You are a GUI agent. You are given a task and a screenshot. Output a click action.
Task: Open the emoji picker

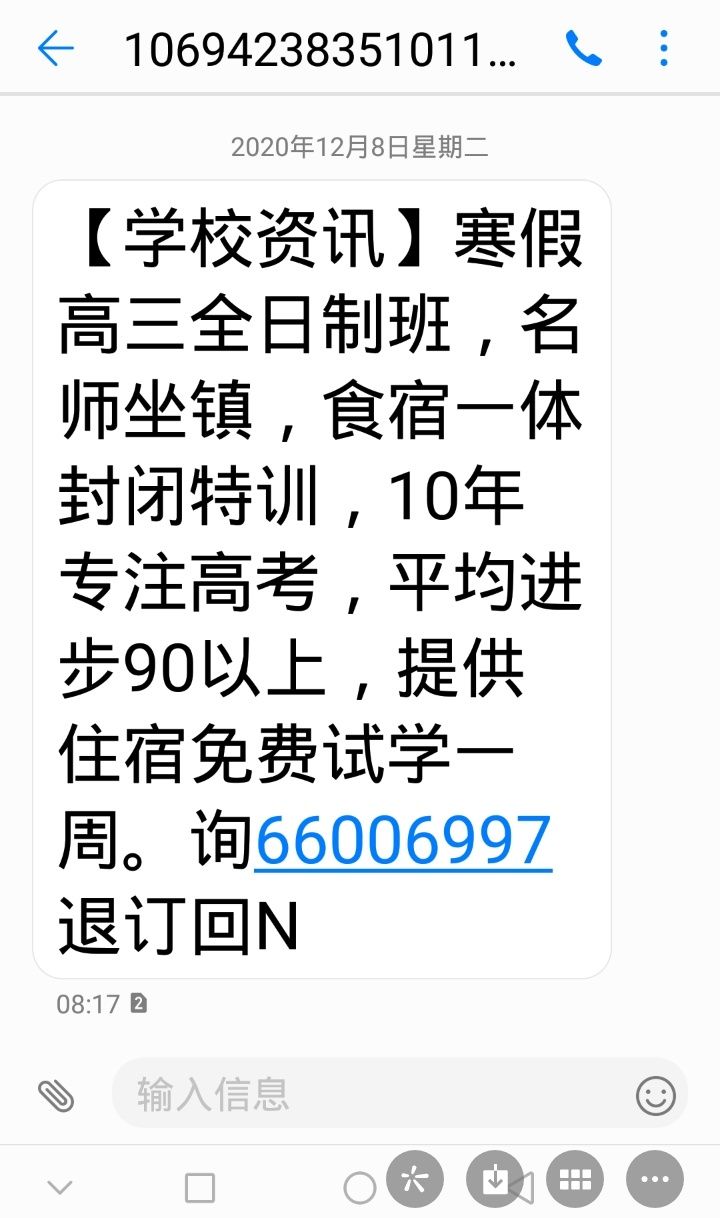pos(655,1096)
